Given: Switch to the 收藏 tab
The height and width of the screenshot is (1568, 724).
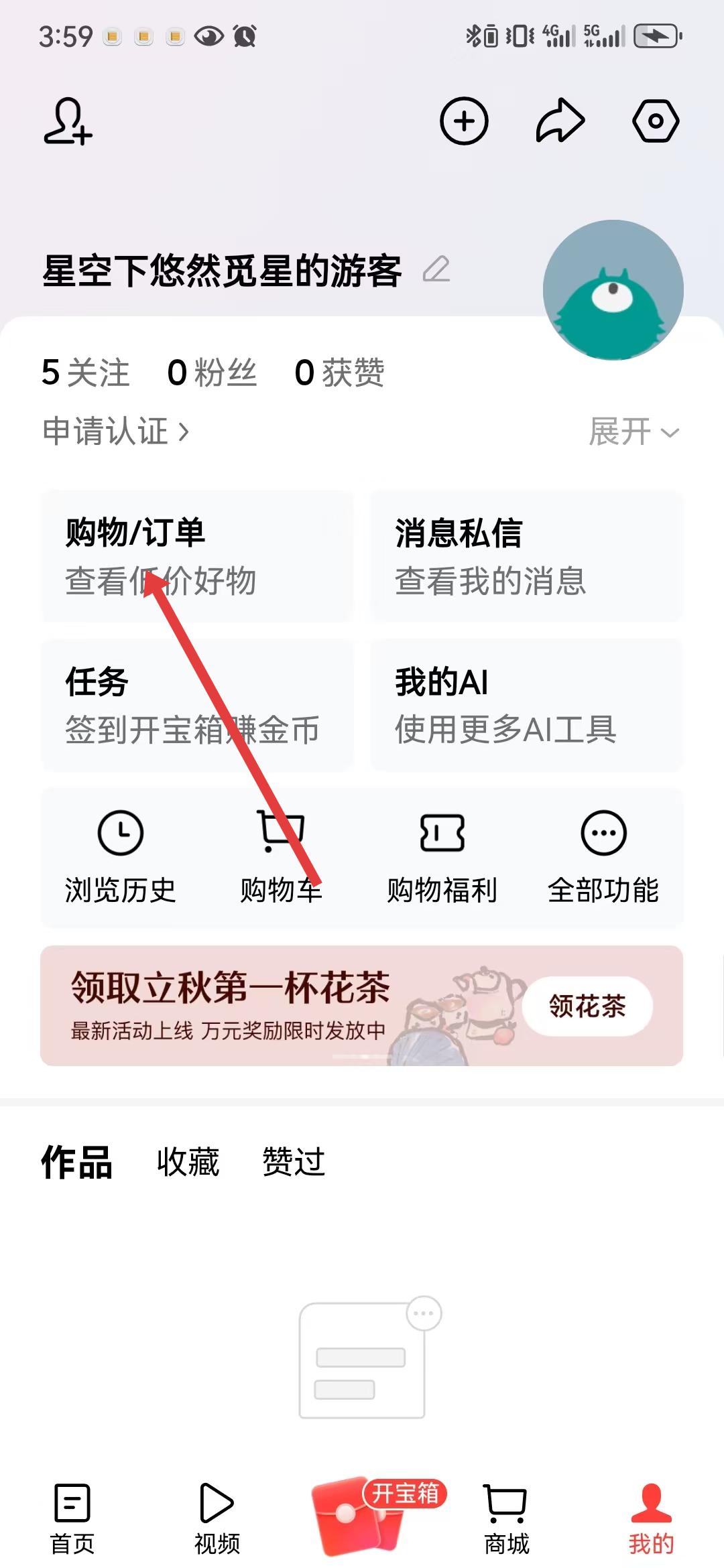Looking at the screenshot, I should click(x=188, y=1161).
